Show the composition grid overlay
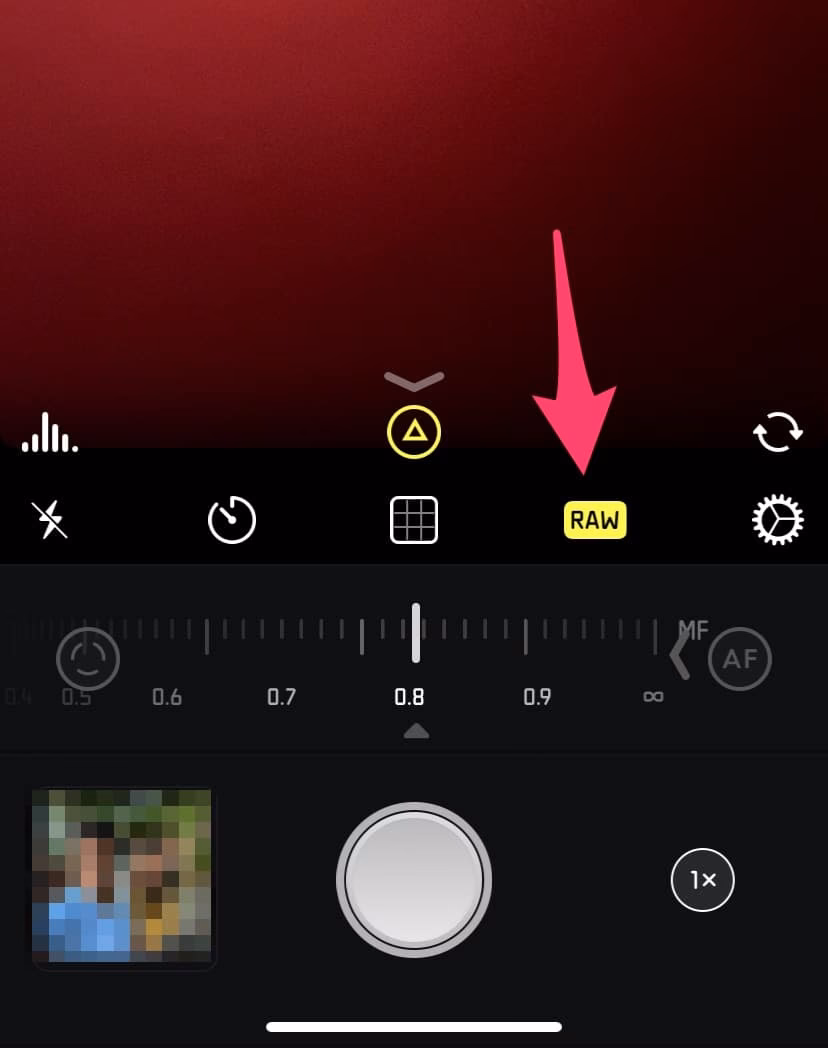 point(414,519)
